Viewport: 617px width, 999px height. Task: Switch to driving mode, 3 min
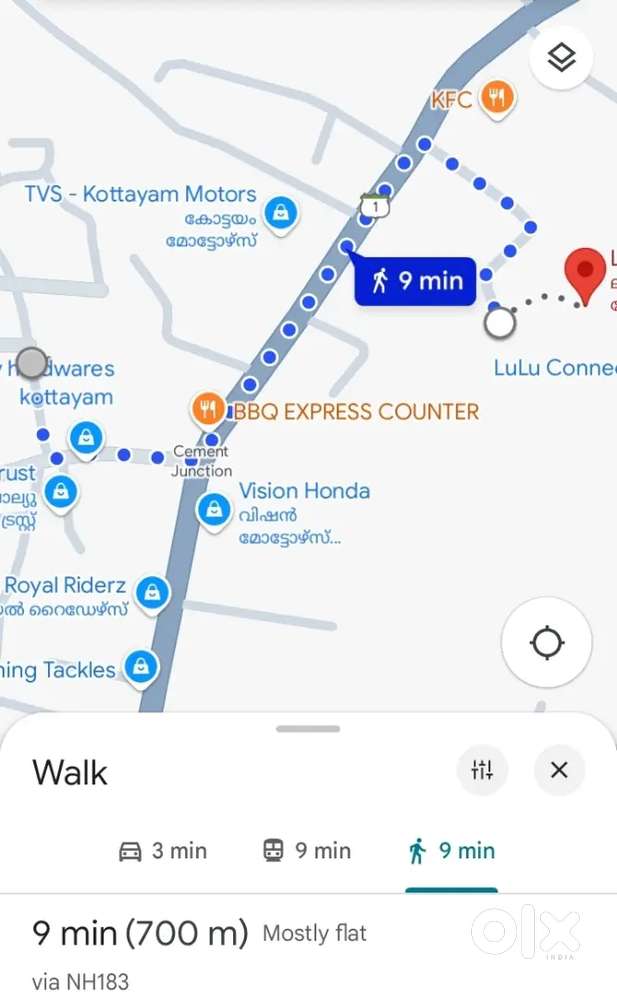click(x=163, y=851)
